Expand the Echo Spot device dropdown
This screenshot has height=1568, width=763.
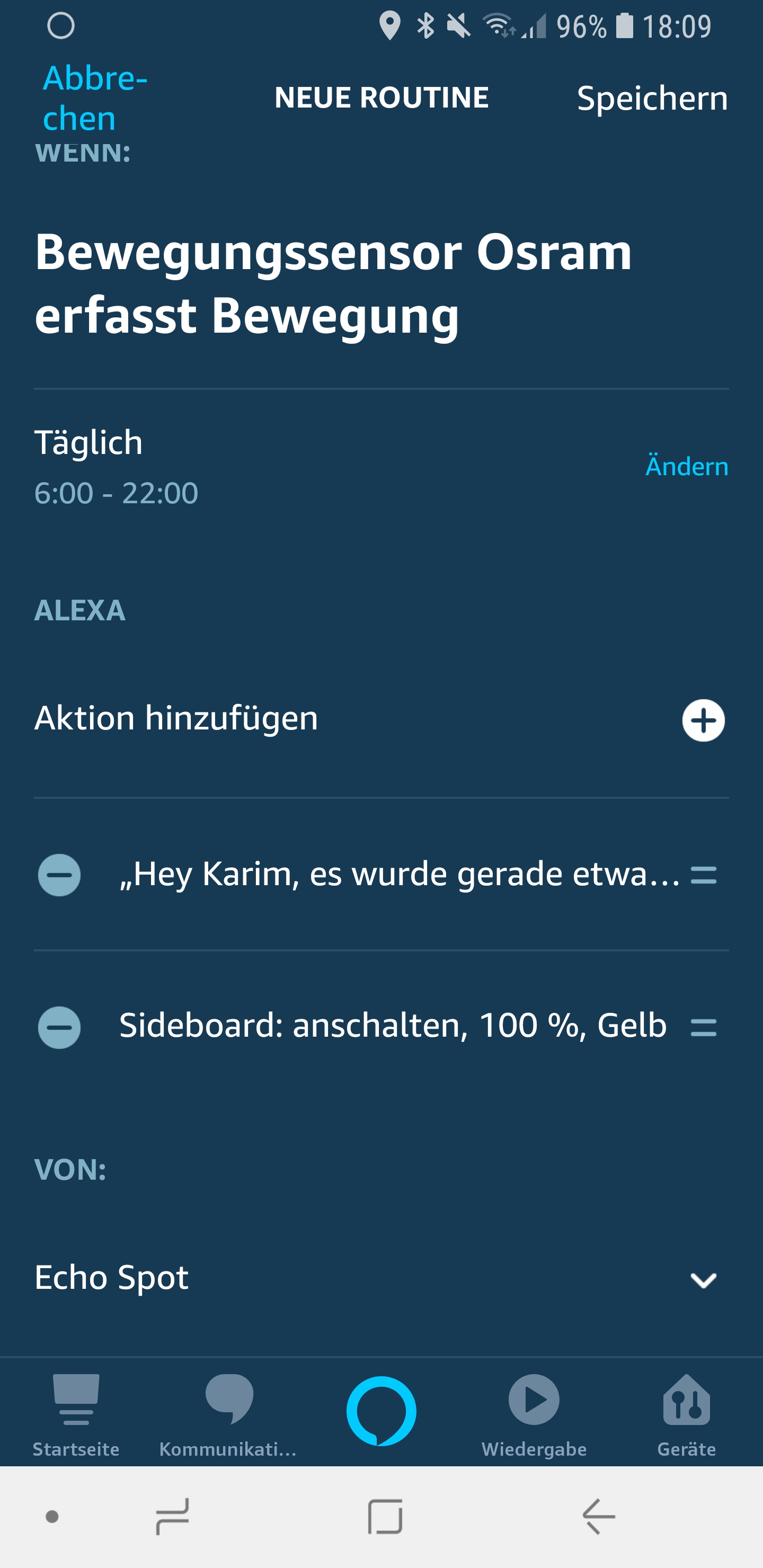703,1279
